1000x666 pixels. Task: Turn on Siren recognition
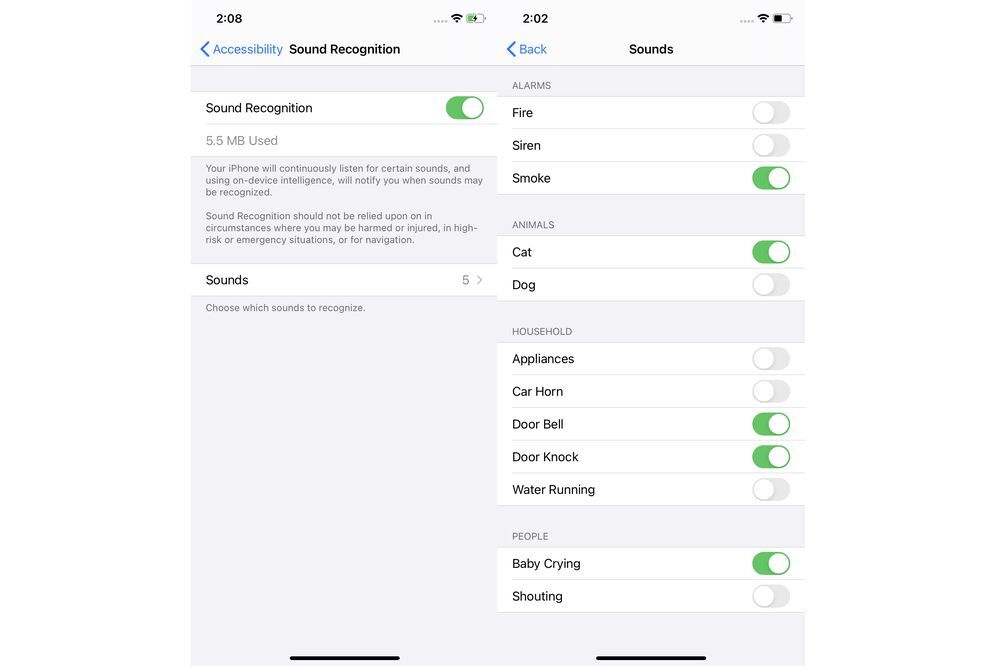point(770,145)
